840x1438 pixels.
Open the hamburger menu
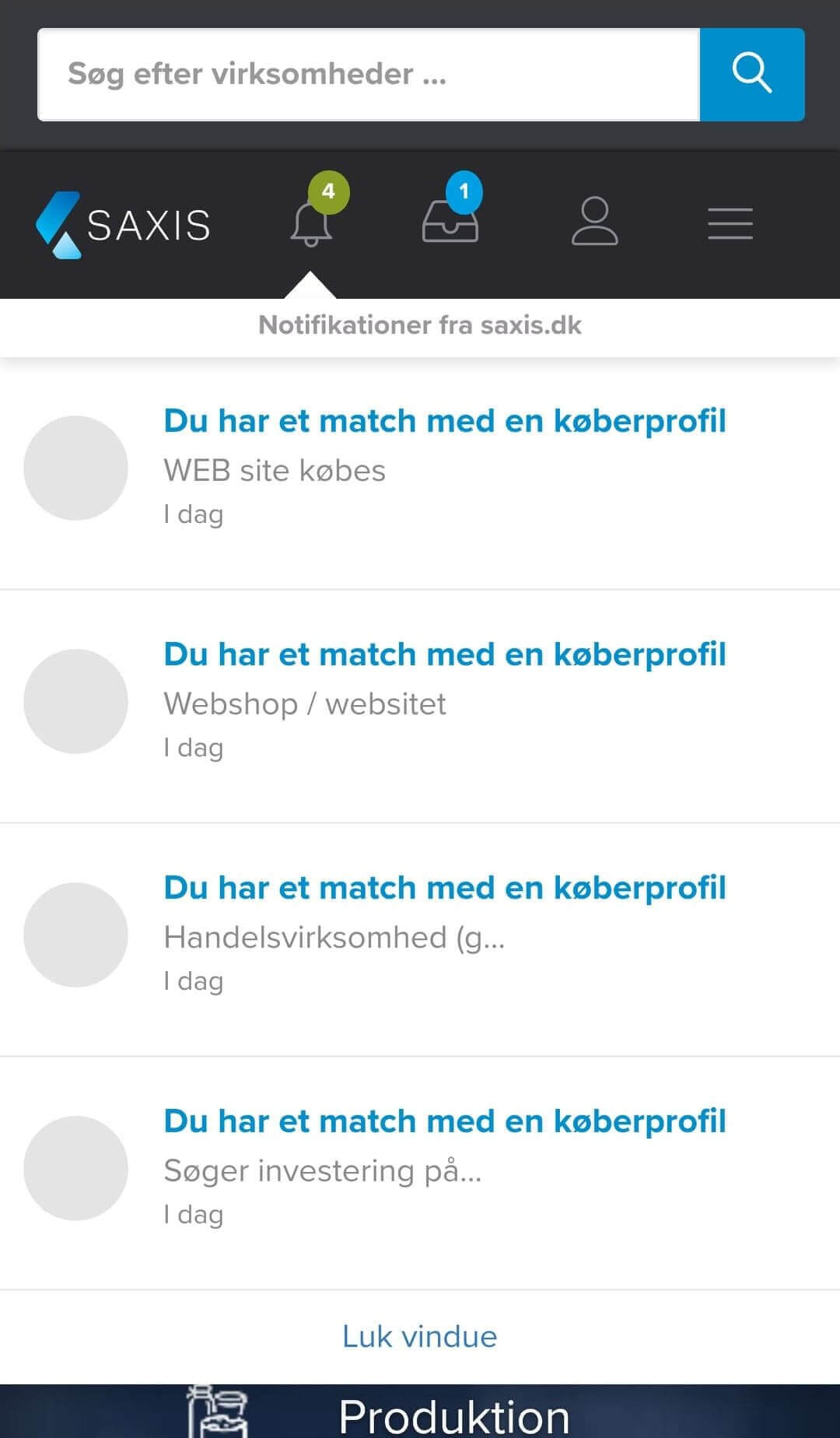(730, 224)
